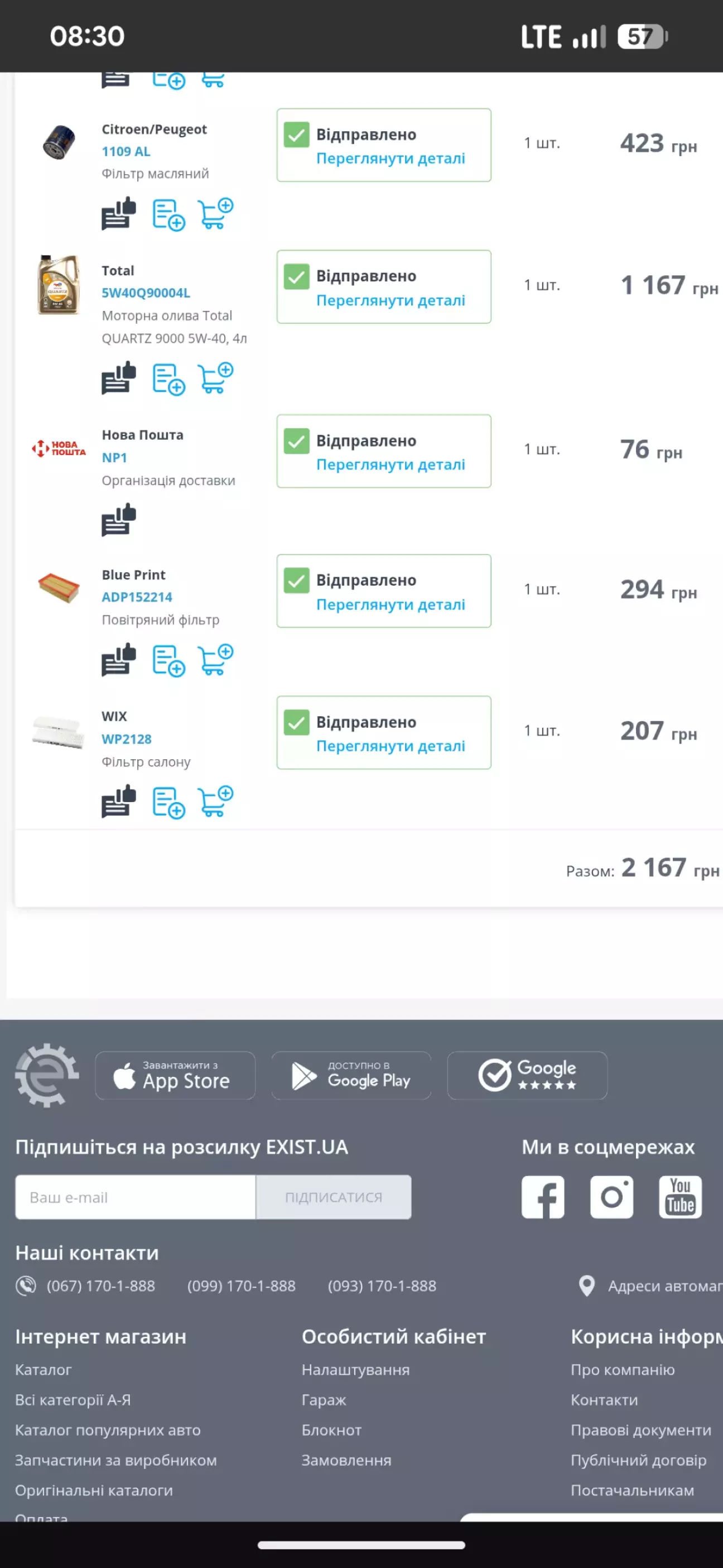Open the Гараж link in footer
The image size is (723, 1568).
324,1400
